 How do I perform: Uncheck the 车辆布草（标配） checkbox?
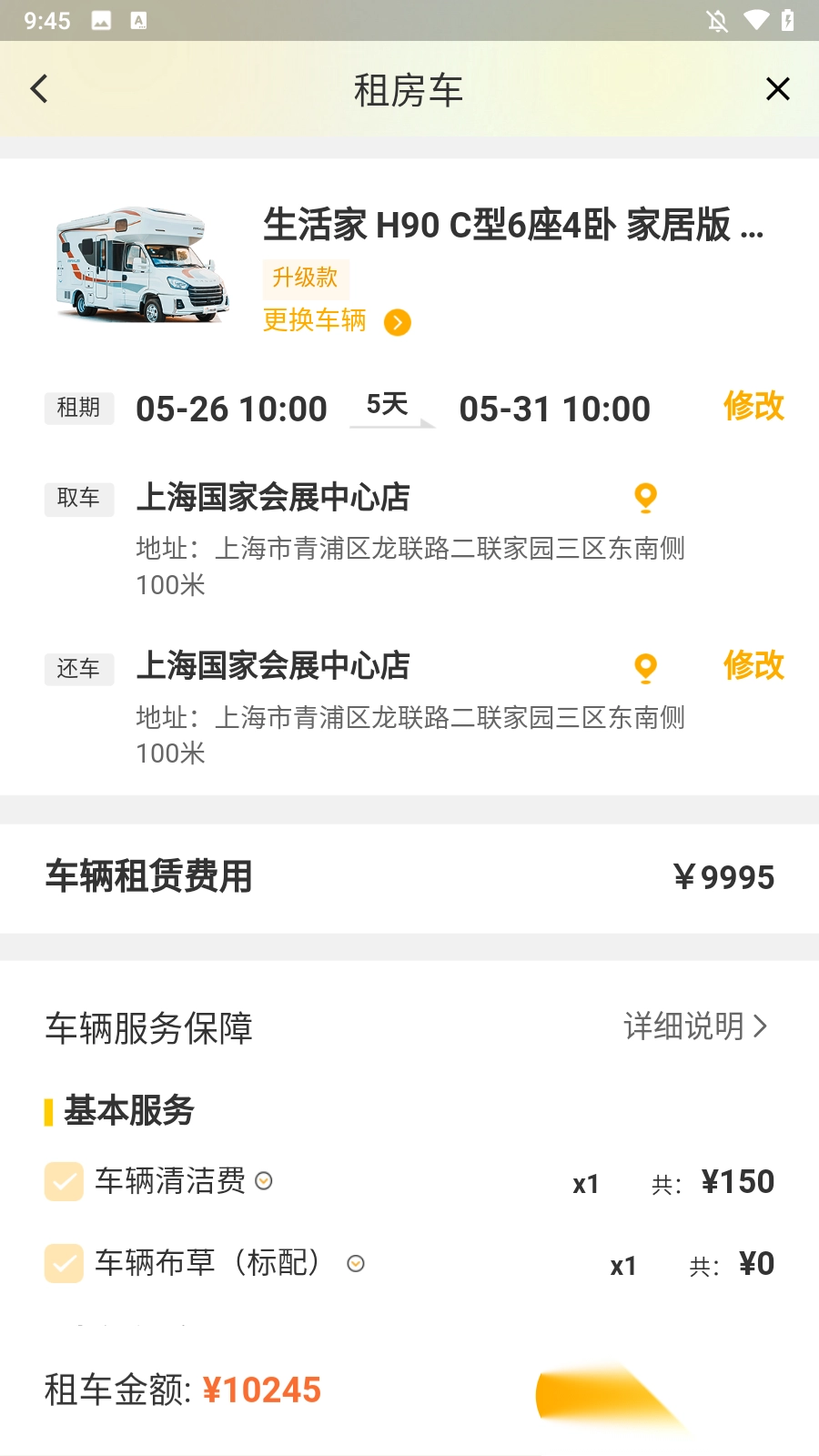point(64,1263)
